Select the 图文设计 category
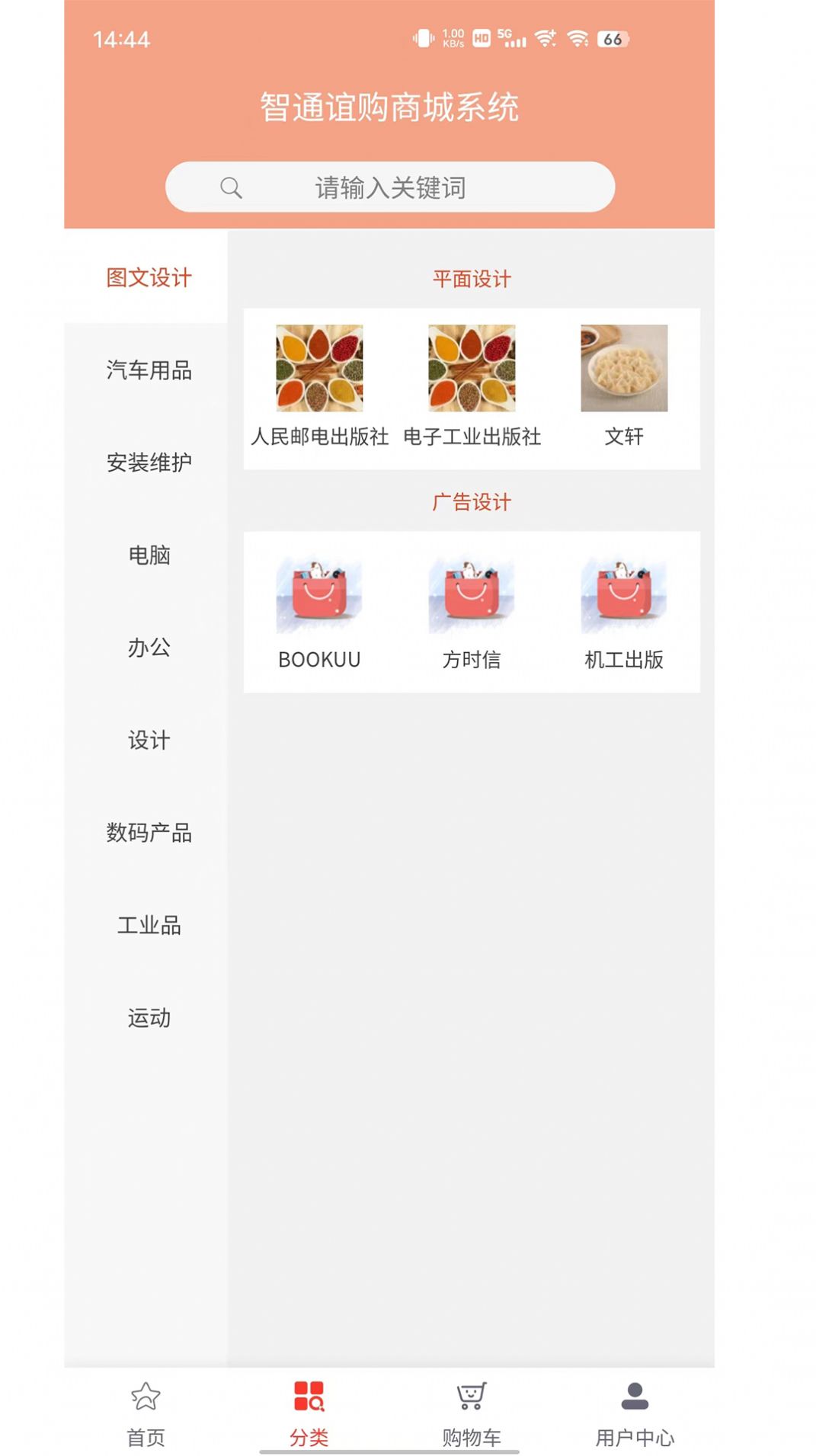816x1456 pixels. pos(150,277)
